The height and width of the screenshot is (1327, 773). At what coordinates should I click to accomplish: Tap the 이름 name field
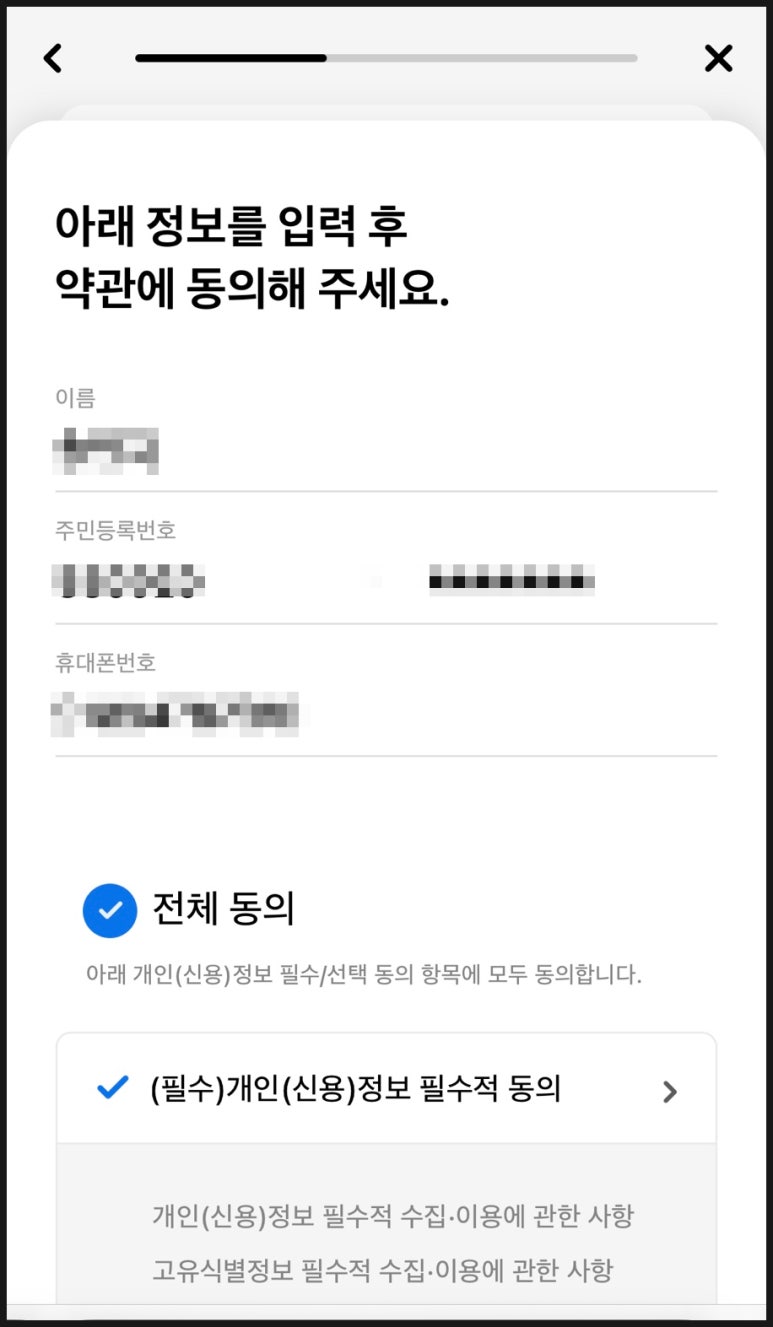click(386, 450)
